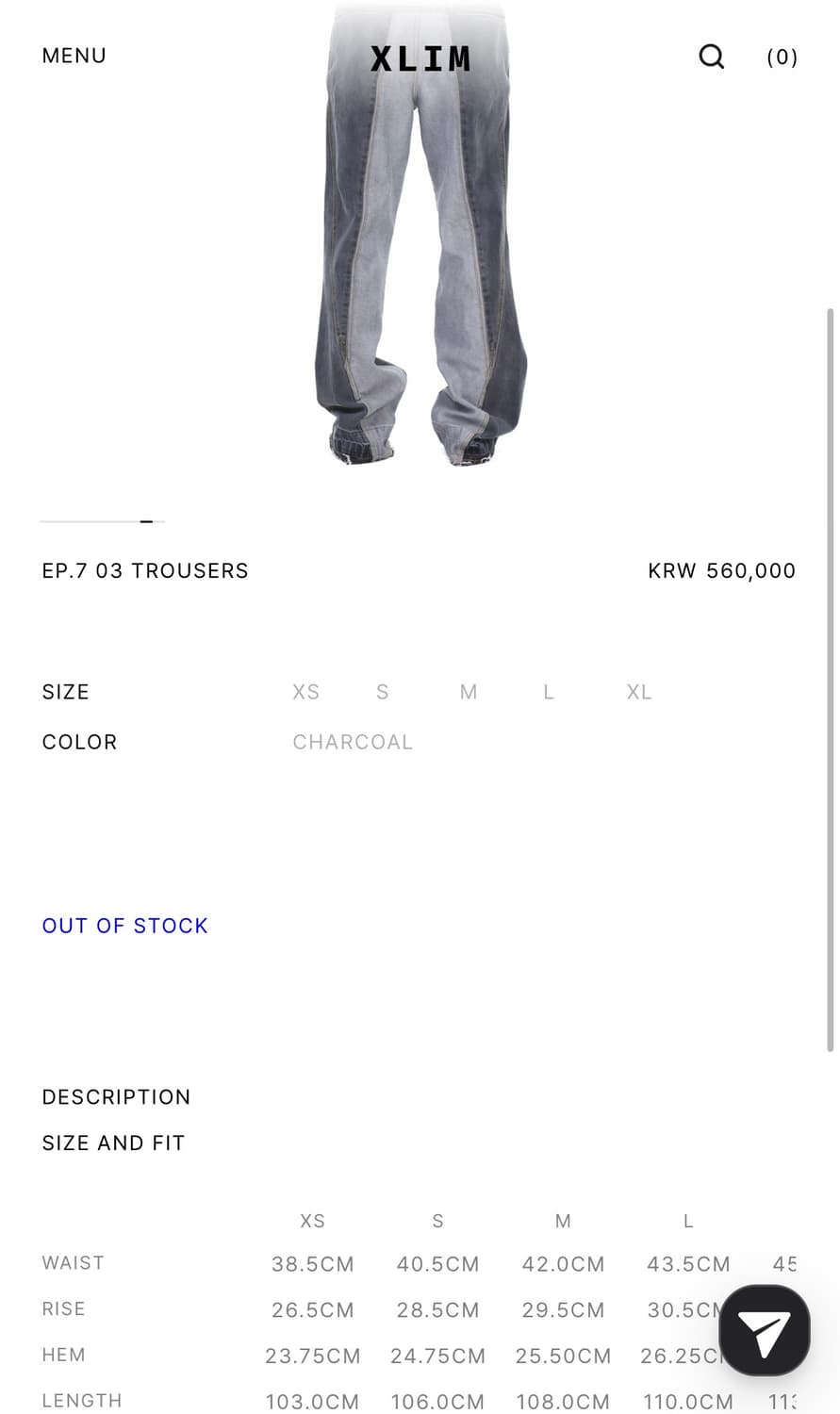Click the KRW 560,000 price
This screenshot has width=840, height=1414.
(x=721, y=570)
